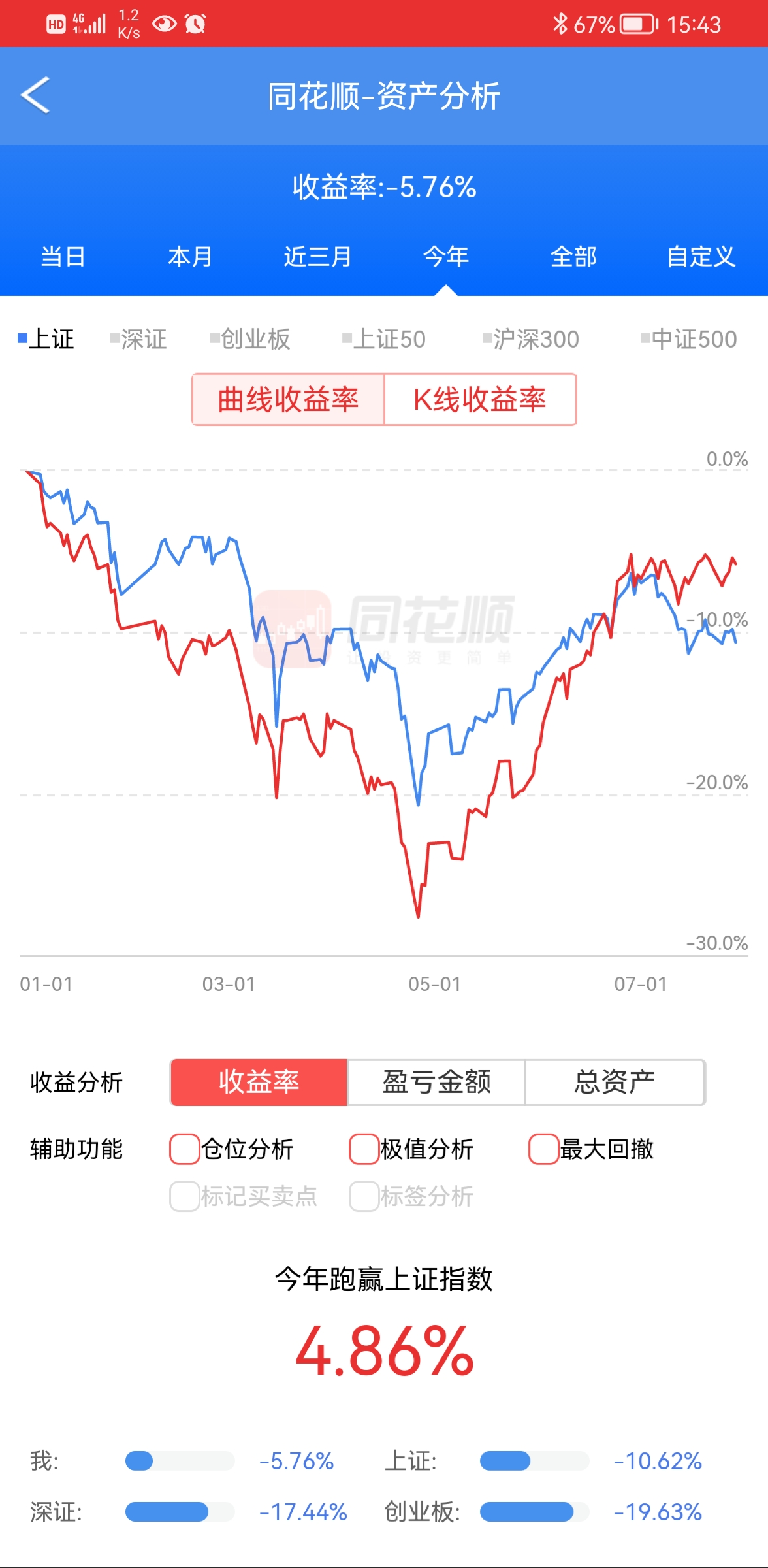Select 创业板 as the benchmark
Image resolution: width=768 pixels, height=1568 pixels.
[250, 339]
